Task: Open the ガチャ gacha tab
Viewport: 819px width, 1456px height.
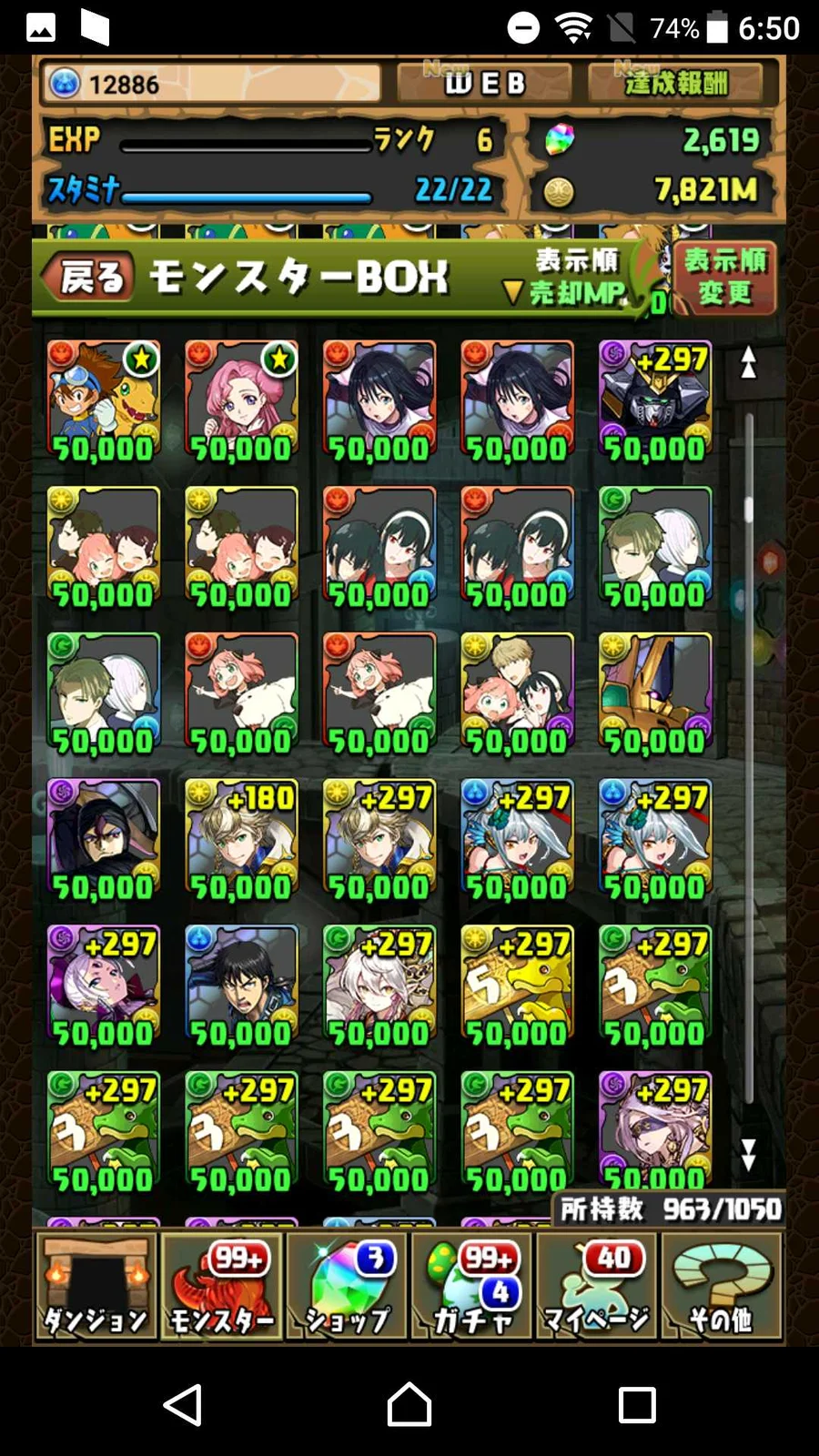Action: 472,1286
